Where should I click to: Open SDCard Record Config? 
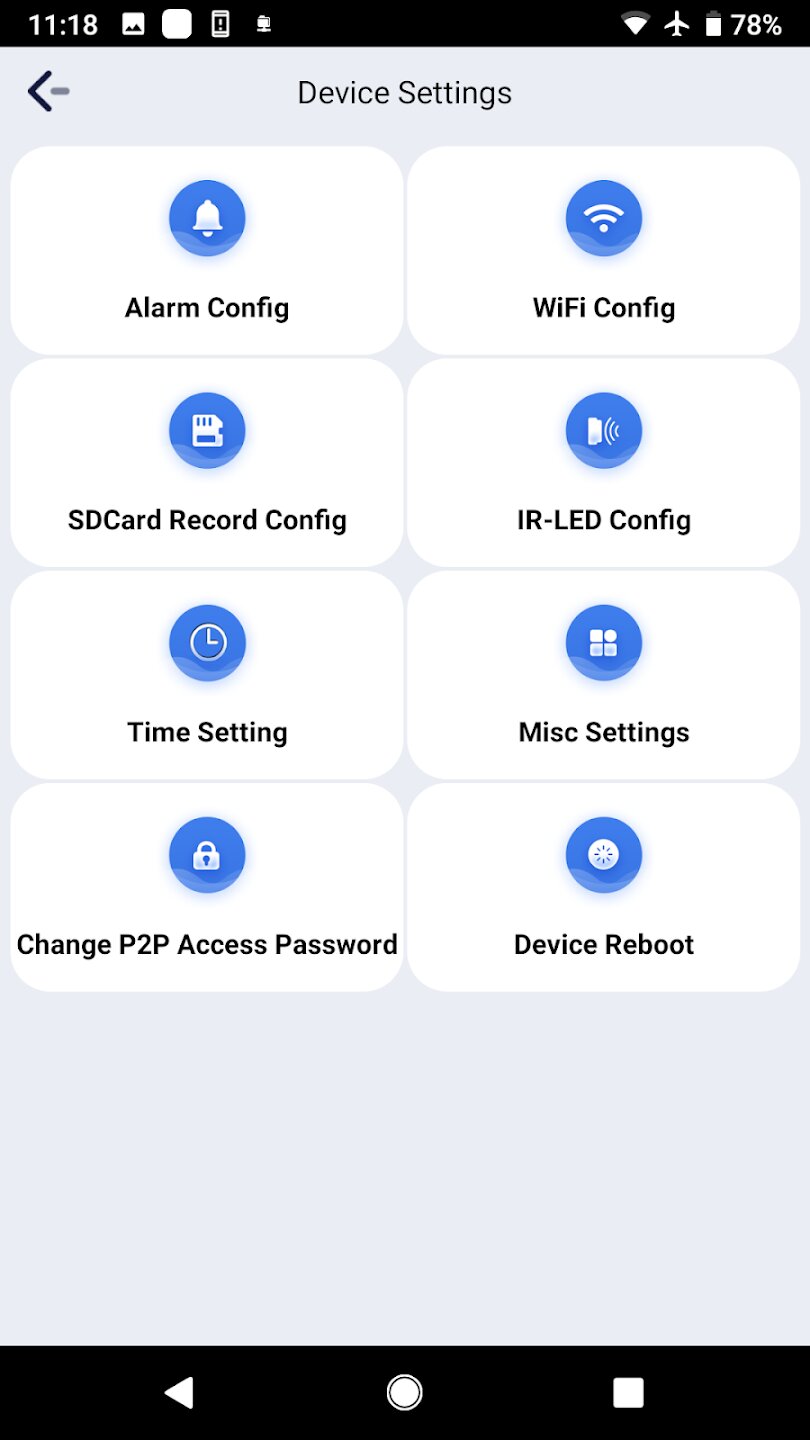207,463
